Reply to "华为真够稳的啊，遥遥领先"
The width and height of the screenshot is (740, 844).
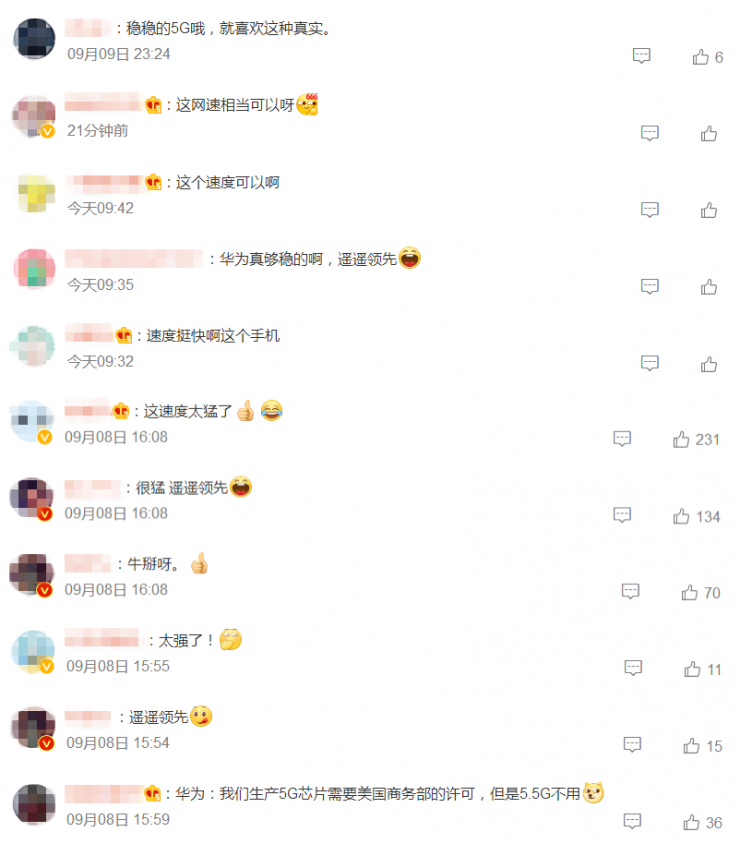(x=650, y=287)
